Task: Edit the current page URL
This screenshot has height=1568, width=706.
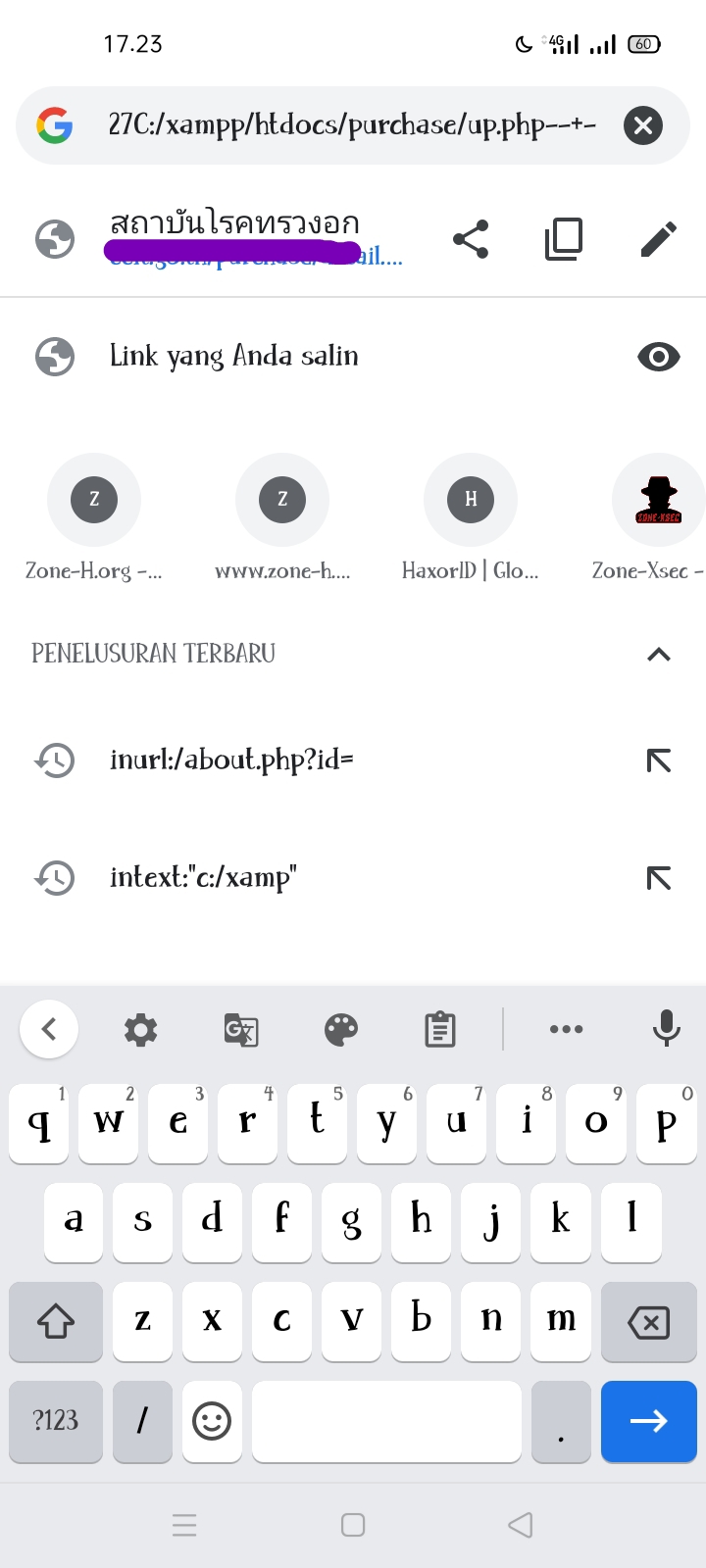Action: coord(658,239)
